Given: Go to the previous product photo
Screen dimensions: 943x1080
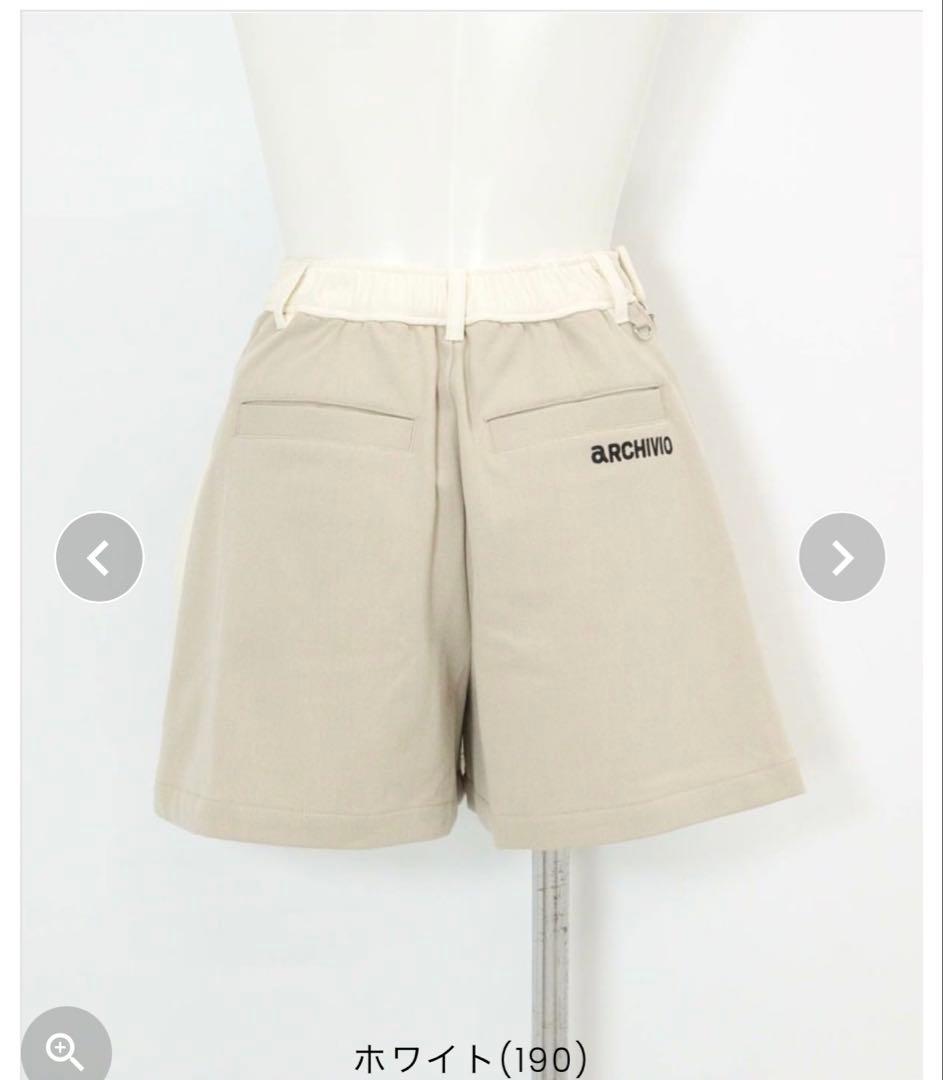Looking at the screenshot, I should point(99,557).
